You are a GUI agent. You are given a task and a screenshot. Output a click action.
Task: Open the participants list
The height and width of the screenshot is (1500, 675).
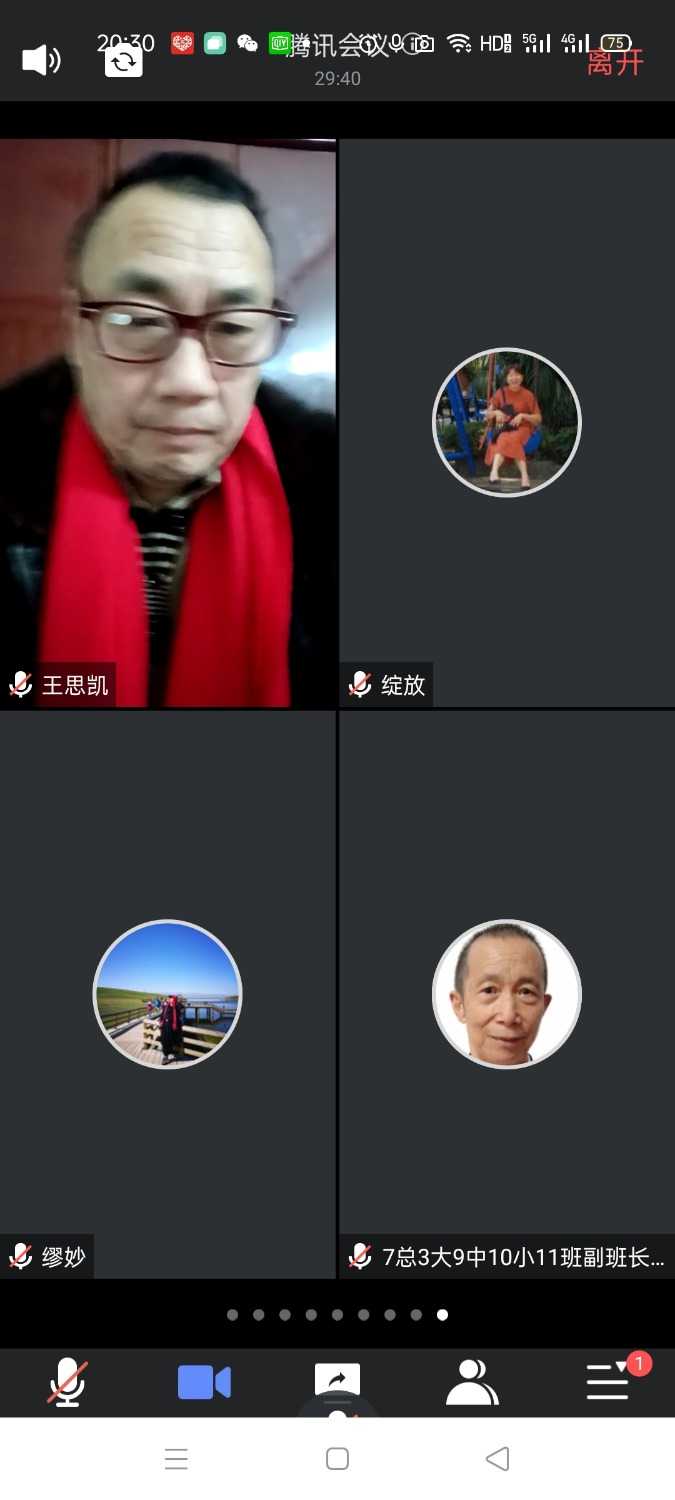pyautogui.click(x=472, y=1382)
